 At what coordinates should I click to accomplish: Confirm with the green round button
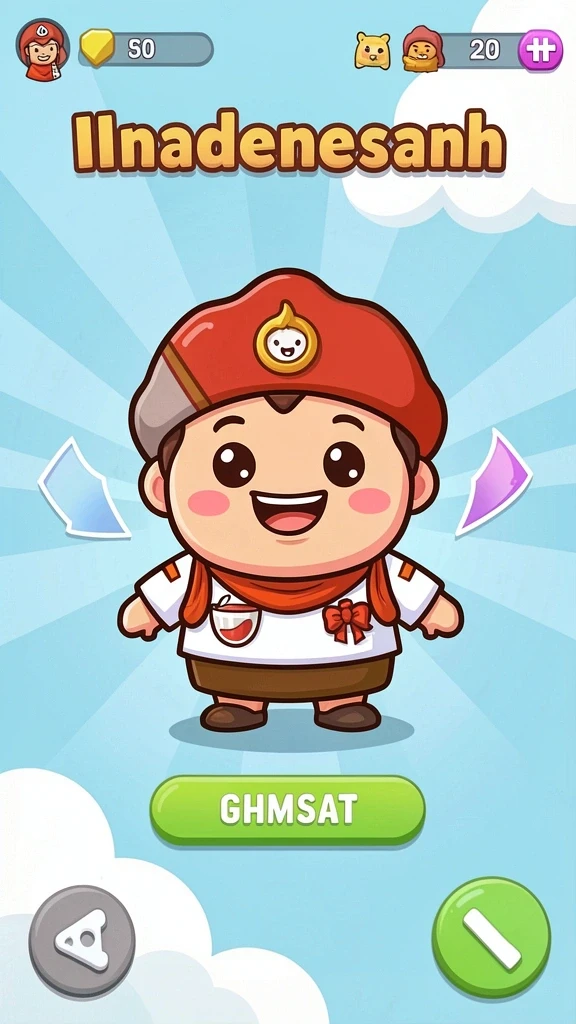tap(492, 938)
